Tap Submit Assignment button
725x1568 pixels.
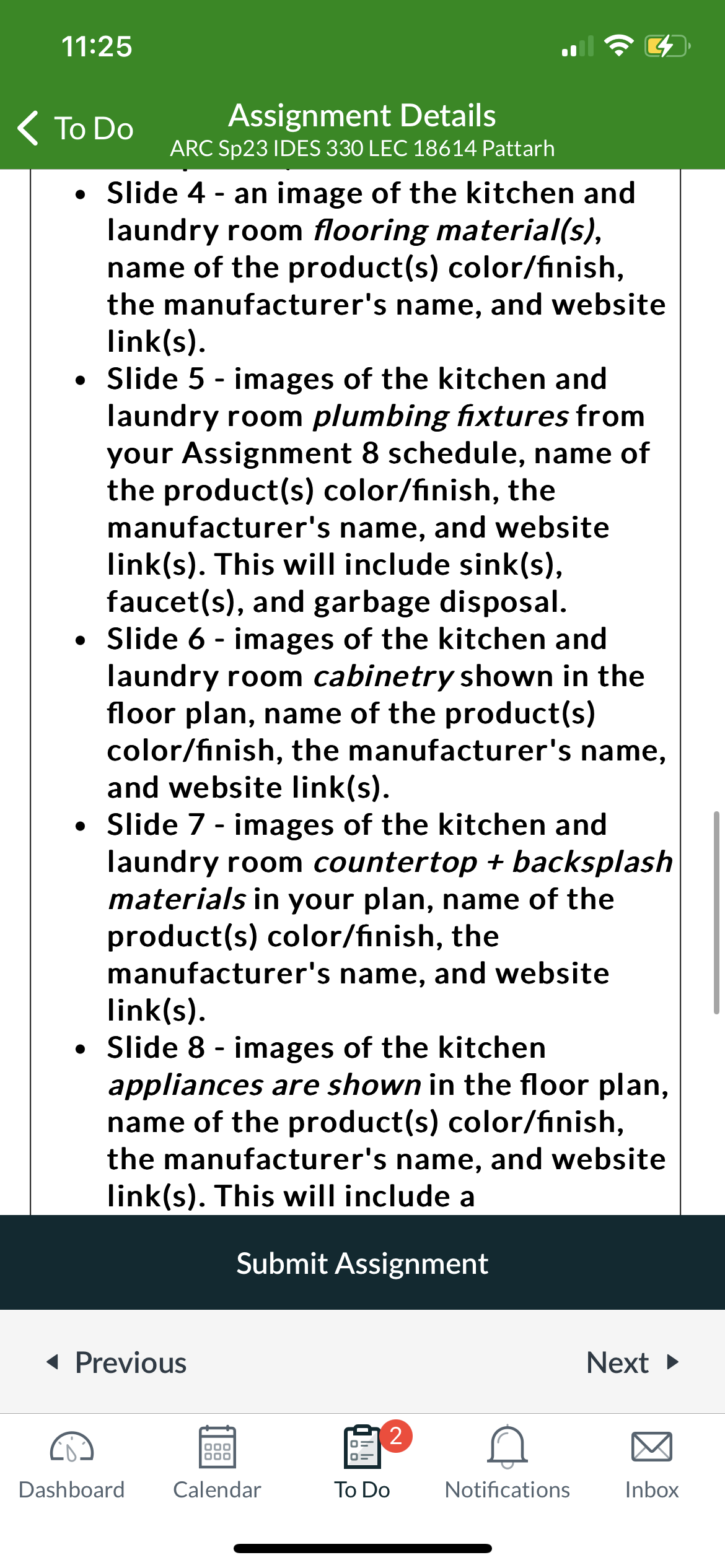pos(362,1263)
